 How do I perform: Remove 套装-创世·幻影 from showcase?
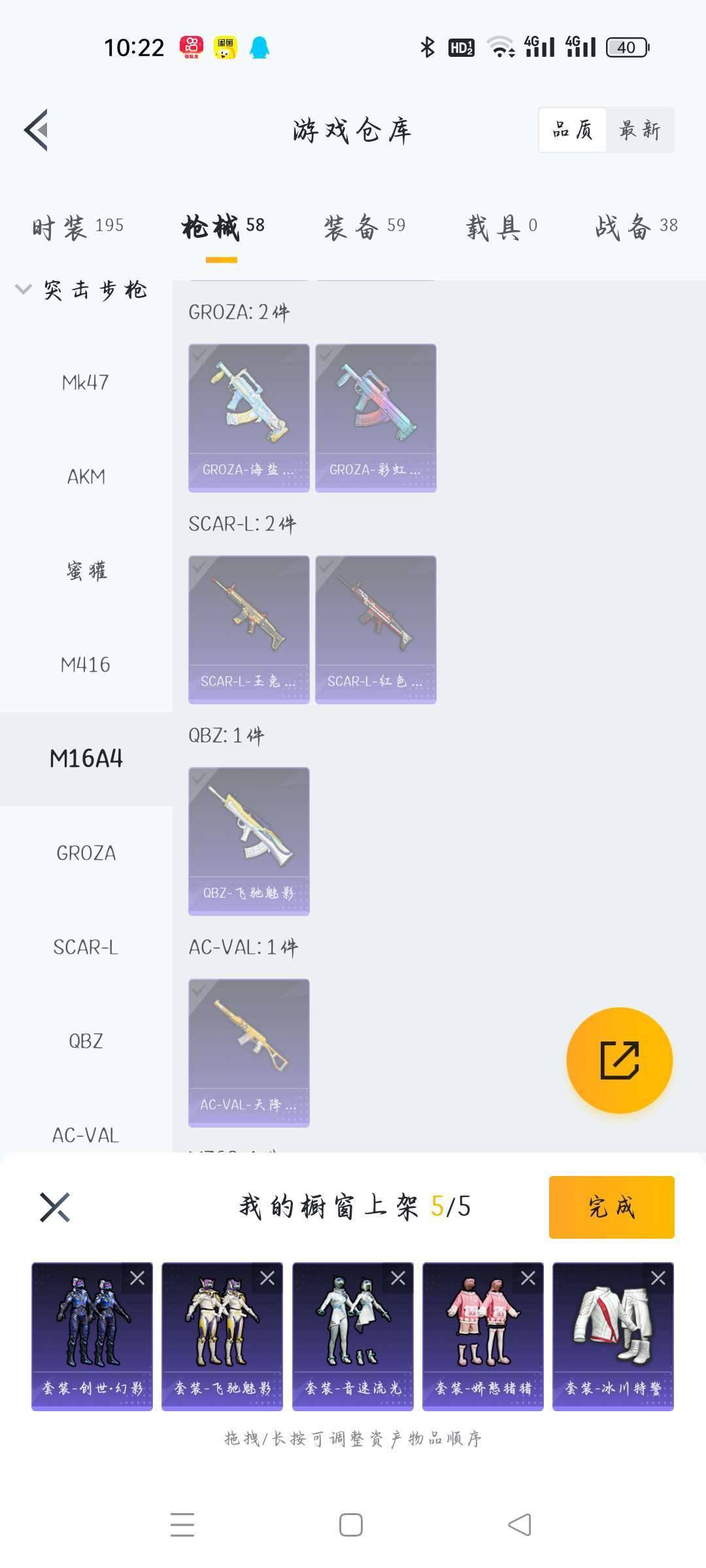coord(137,1278)
